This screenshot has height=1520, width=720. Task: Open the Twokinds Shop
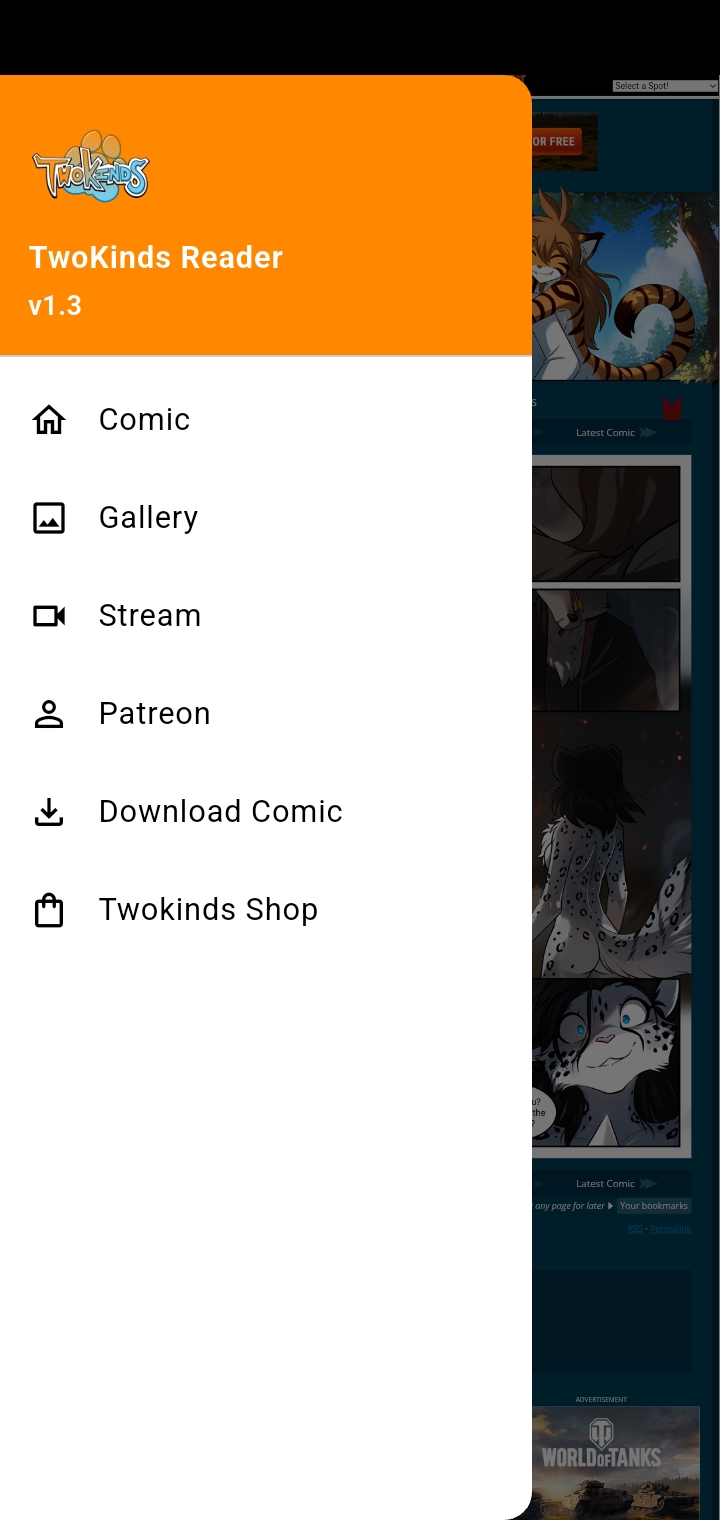click(x=208, y=910)
